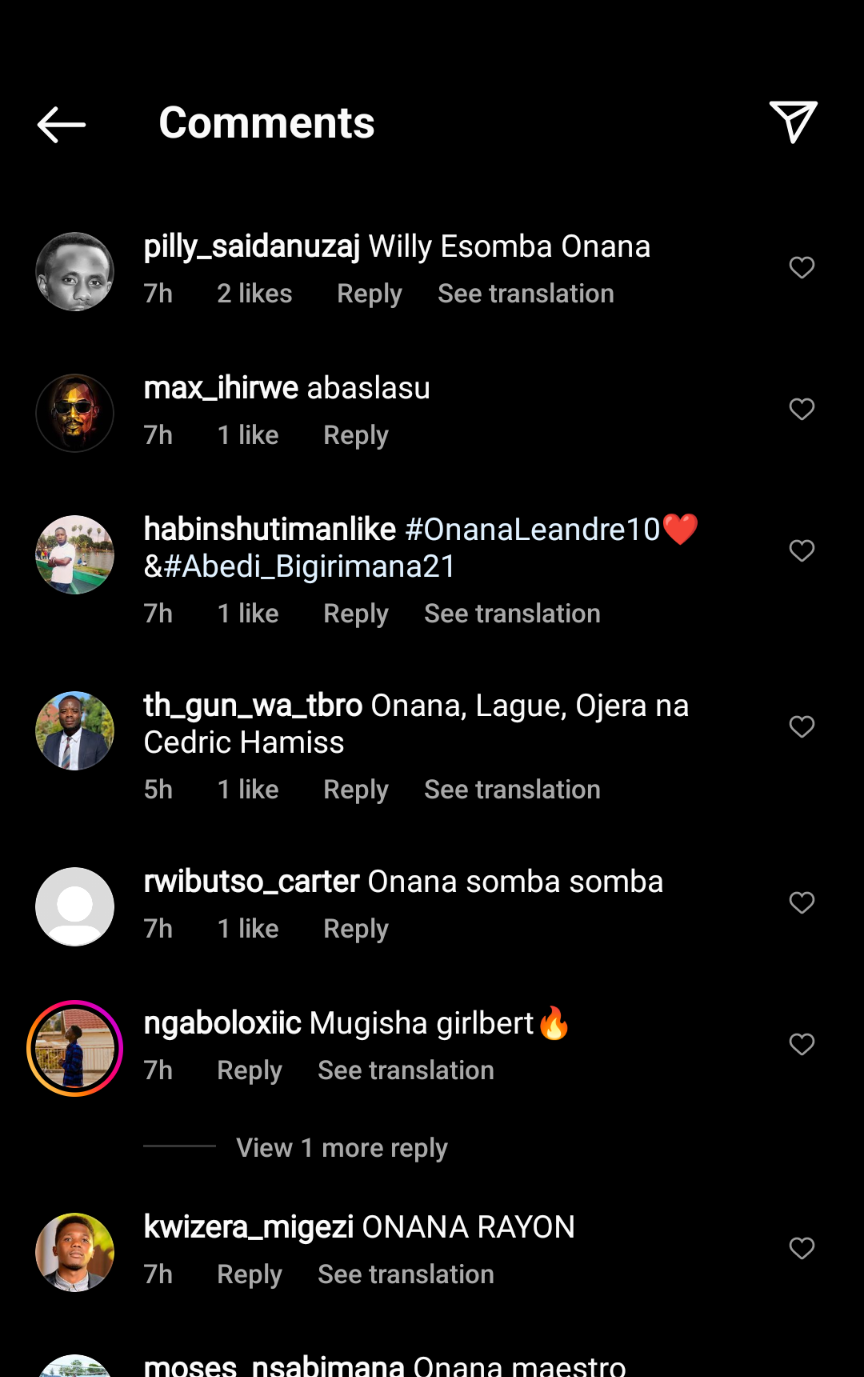
Task: Like habinshutimanlike's comment
Action: (802, 551)
